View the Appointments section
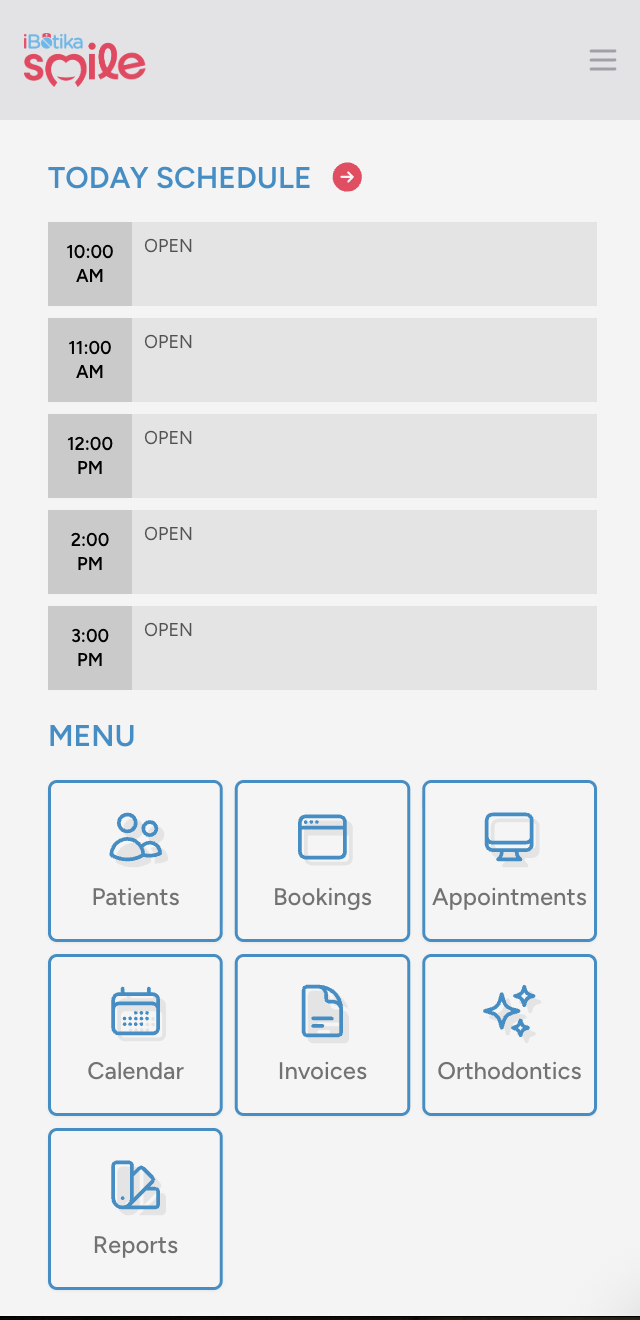 (x=509, y=861)
